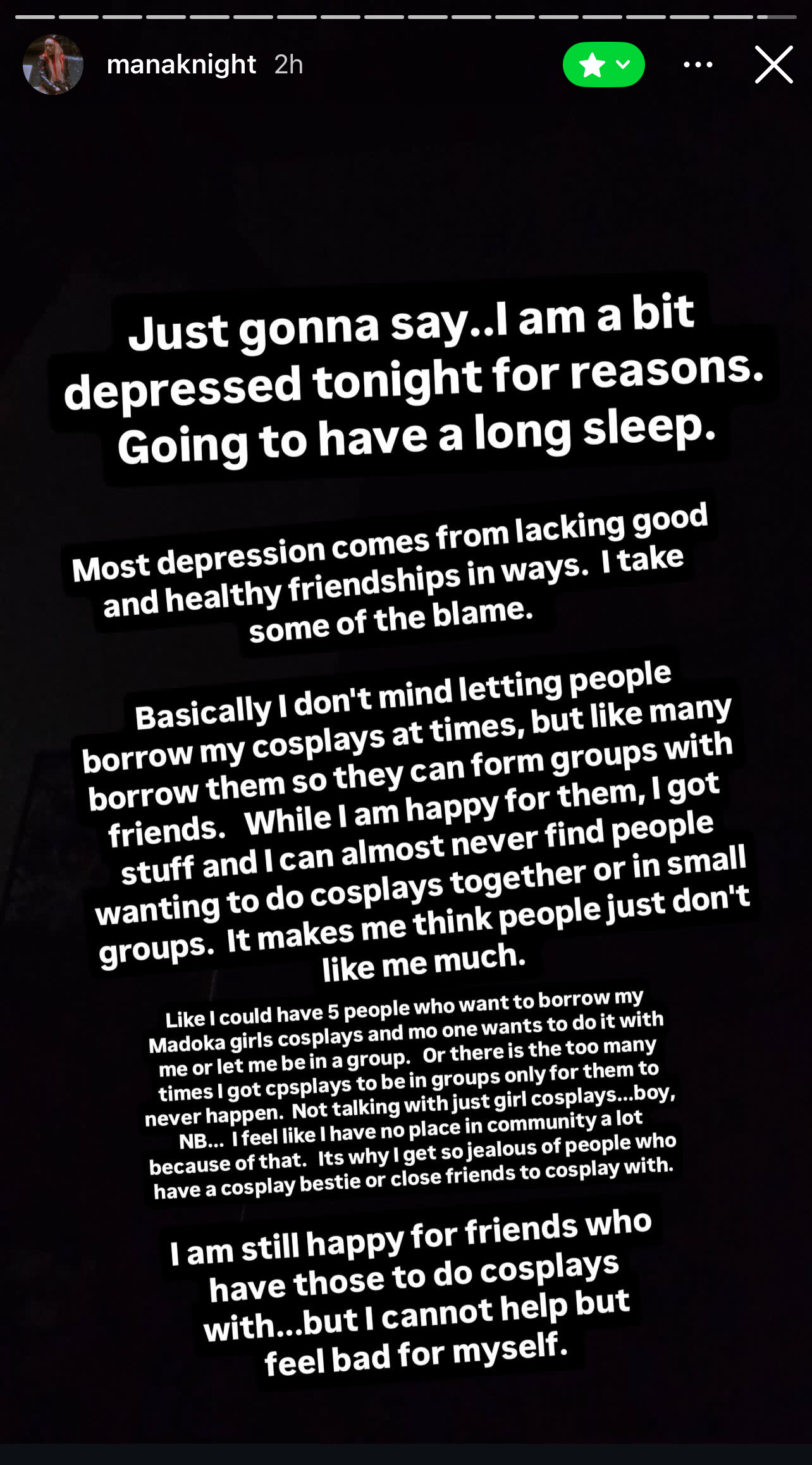Image resolution: width=812 pixels, height=1465 pixels.
Task: Open the three-dot more options menu
Action: (x=698, y=65)
